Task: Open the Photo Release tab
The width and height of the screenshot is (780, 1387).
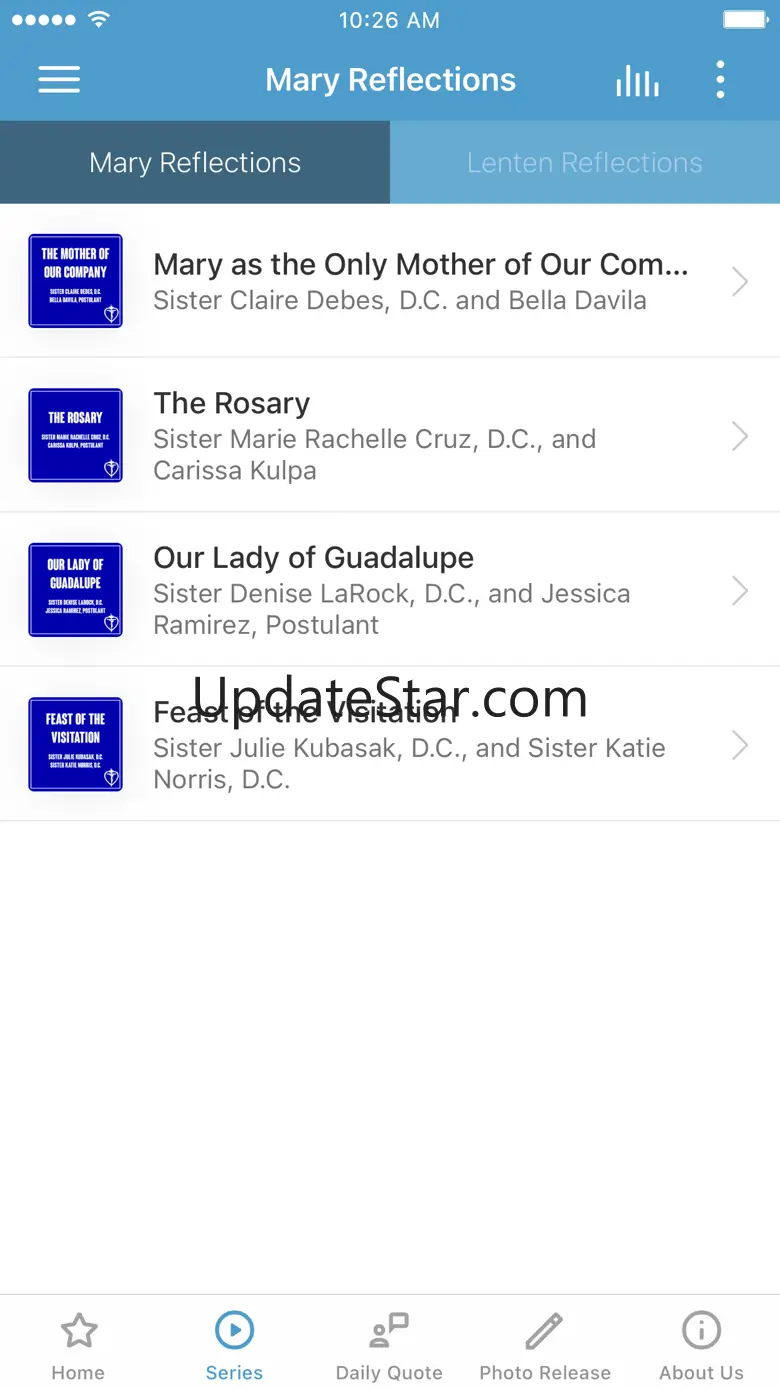Action: (x=545, y=1345)
